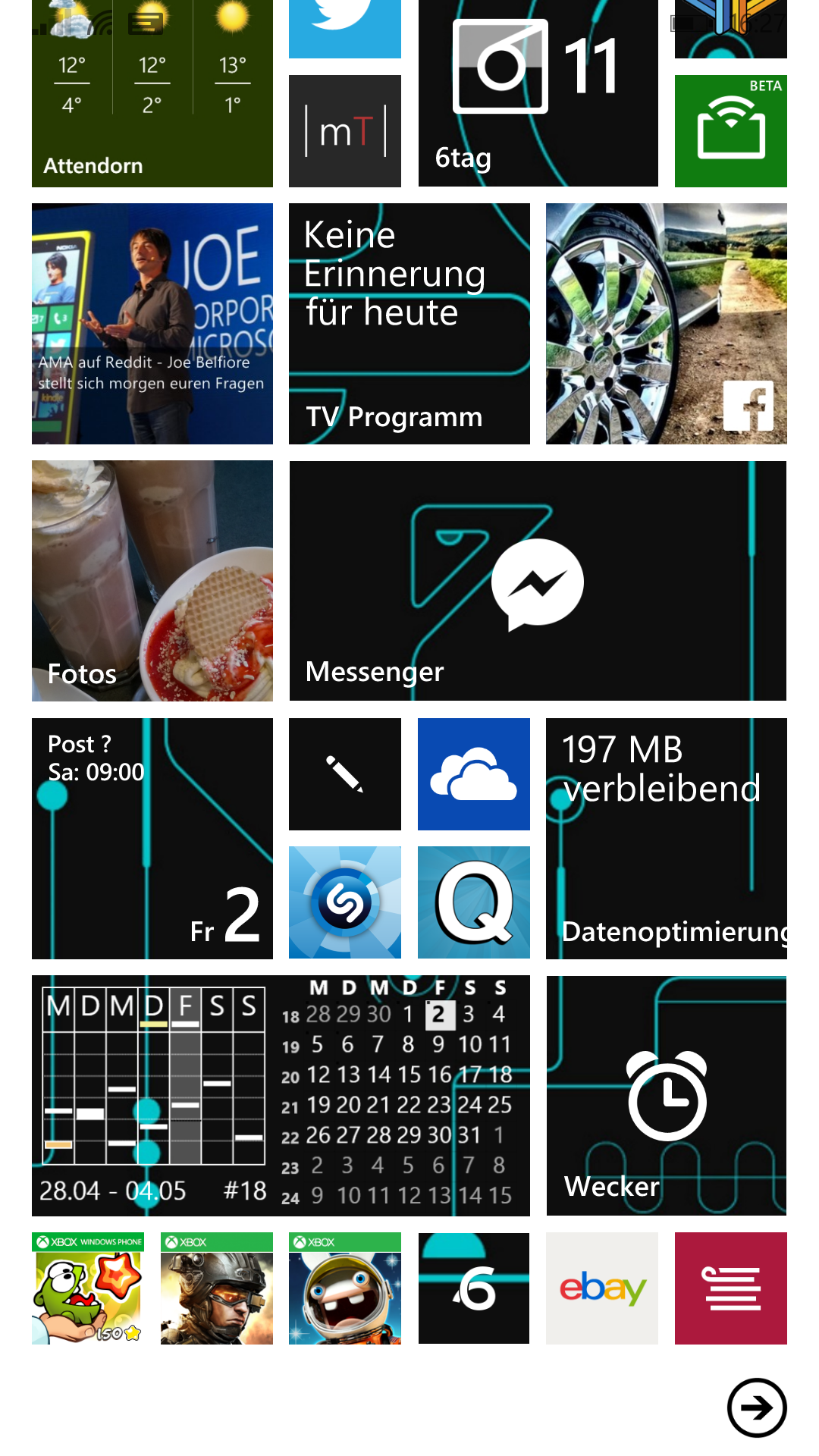
Task: Tap the arrow to show all apps
Action: tap(757, 1407)
